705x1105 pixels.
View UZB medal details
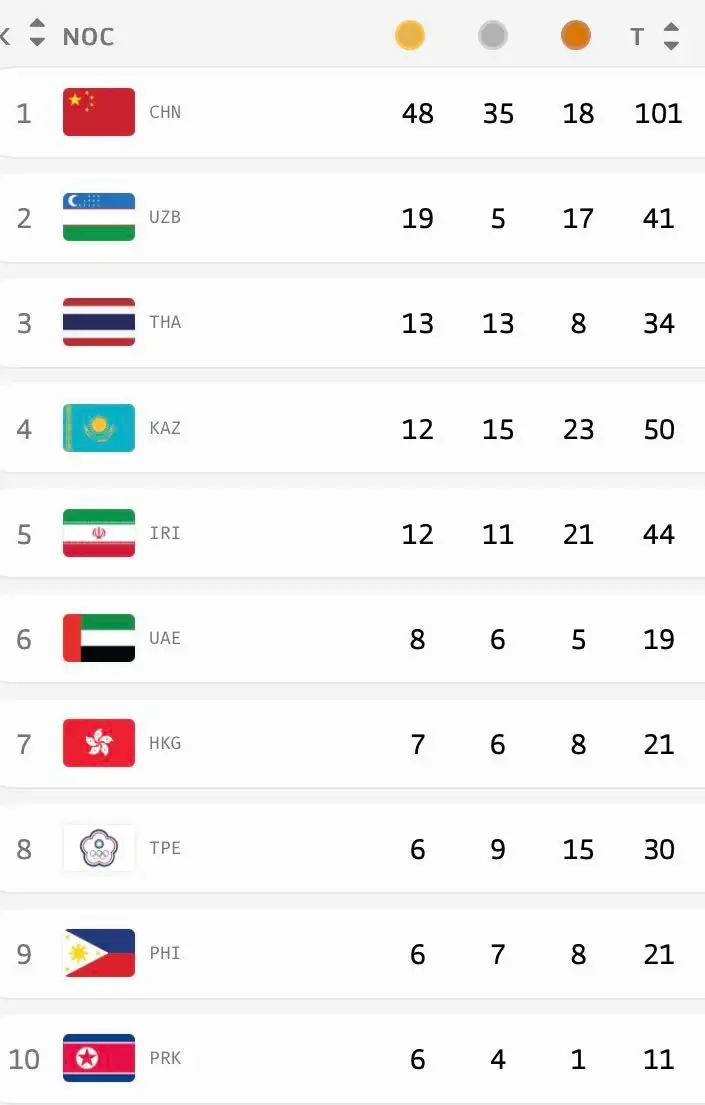coord(350,218)
